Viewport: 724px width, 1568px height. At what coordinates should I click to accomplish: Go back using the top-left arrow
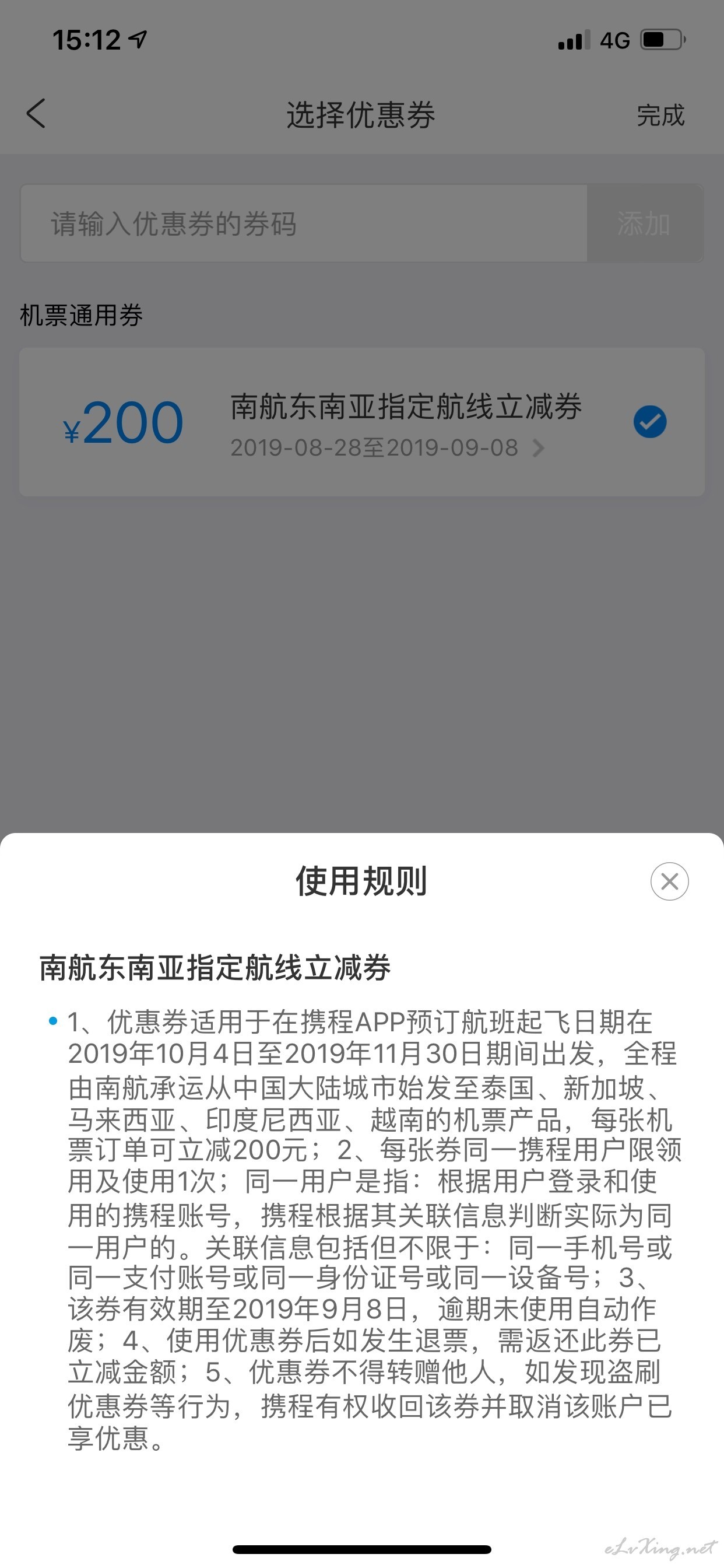point(36,114)
